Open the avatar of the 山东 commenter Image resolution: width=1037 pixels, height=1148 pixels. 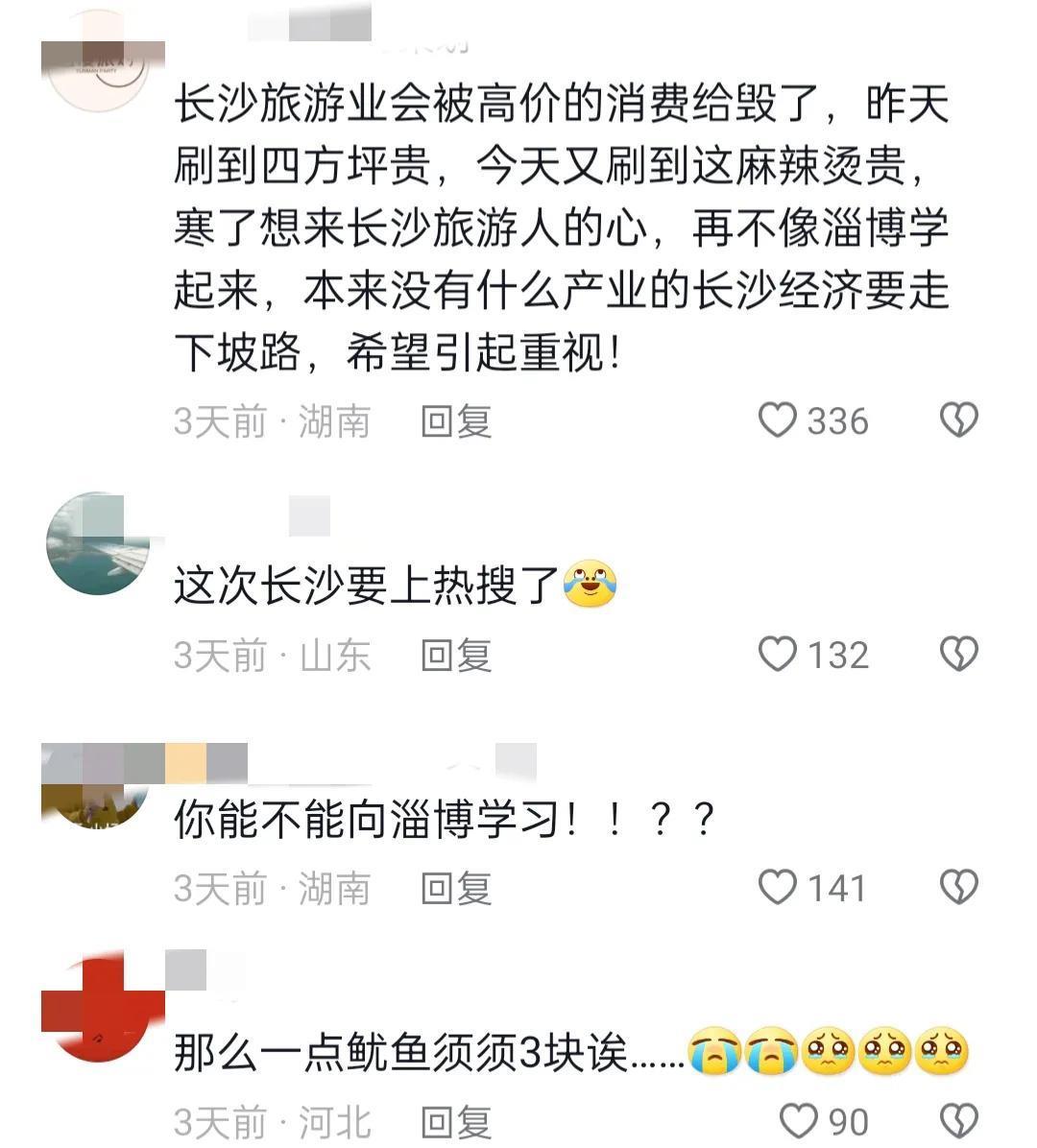97,544
